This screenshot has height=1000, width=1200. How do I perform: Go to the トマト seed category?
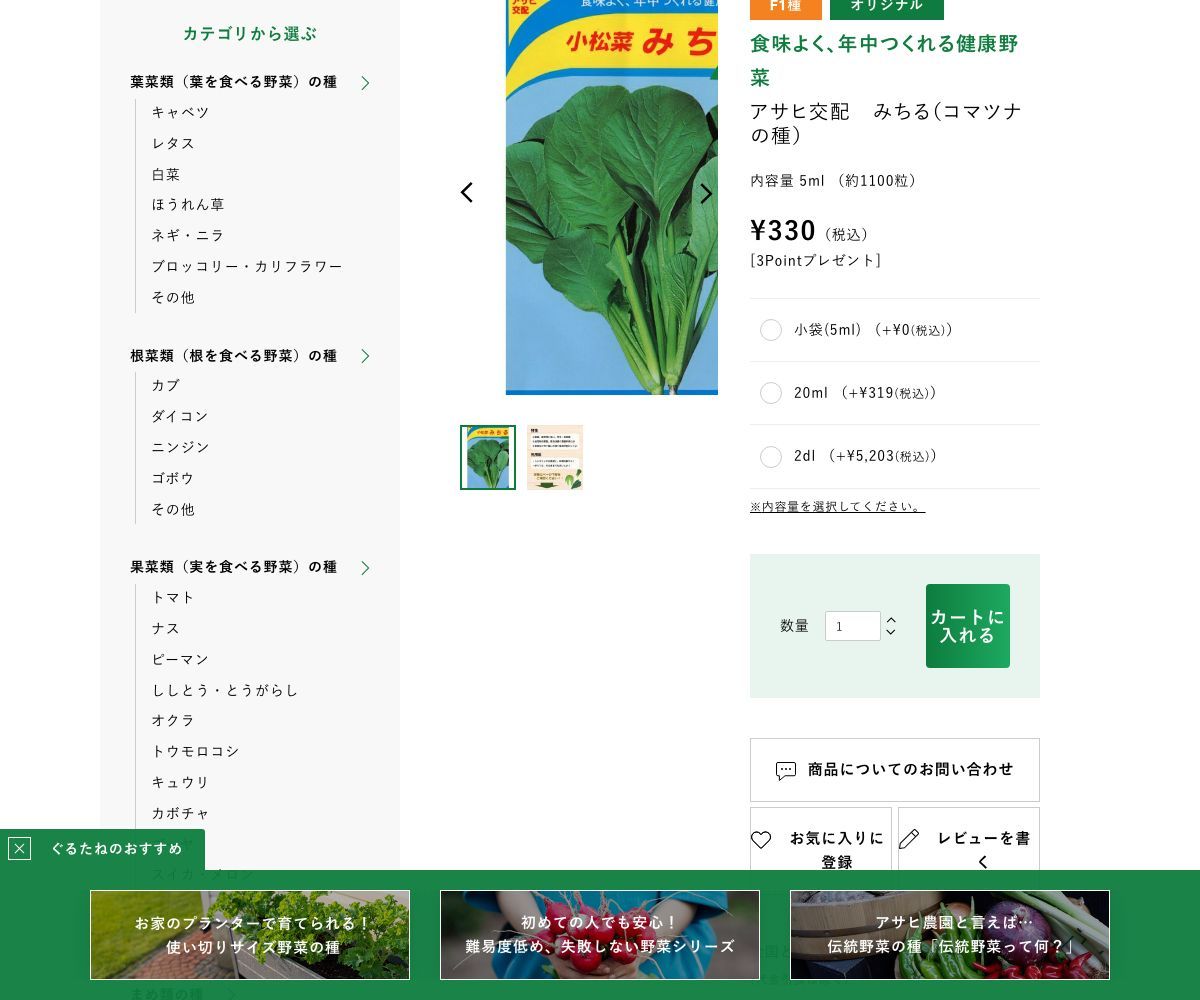tap(173, 597)
